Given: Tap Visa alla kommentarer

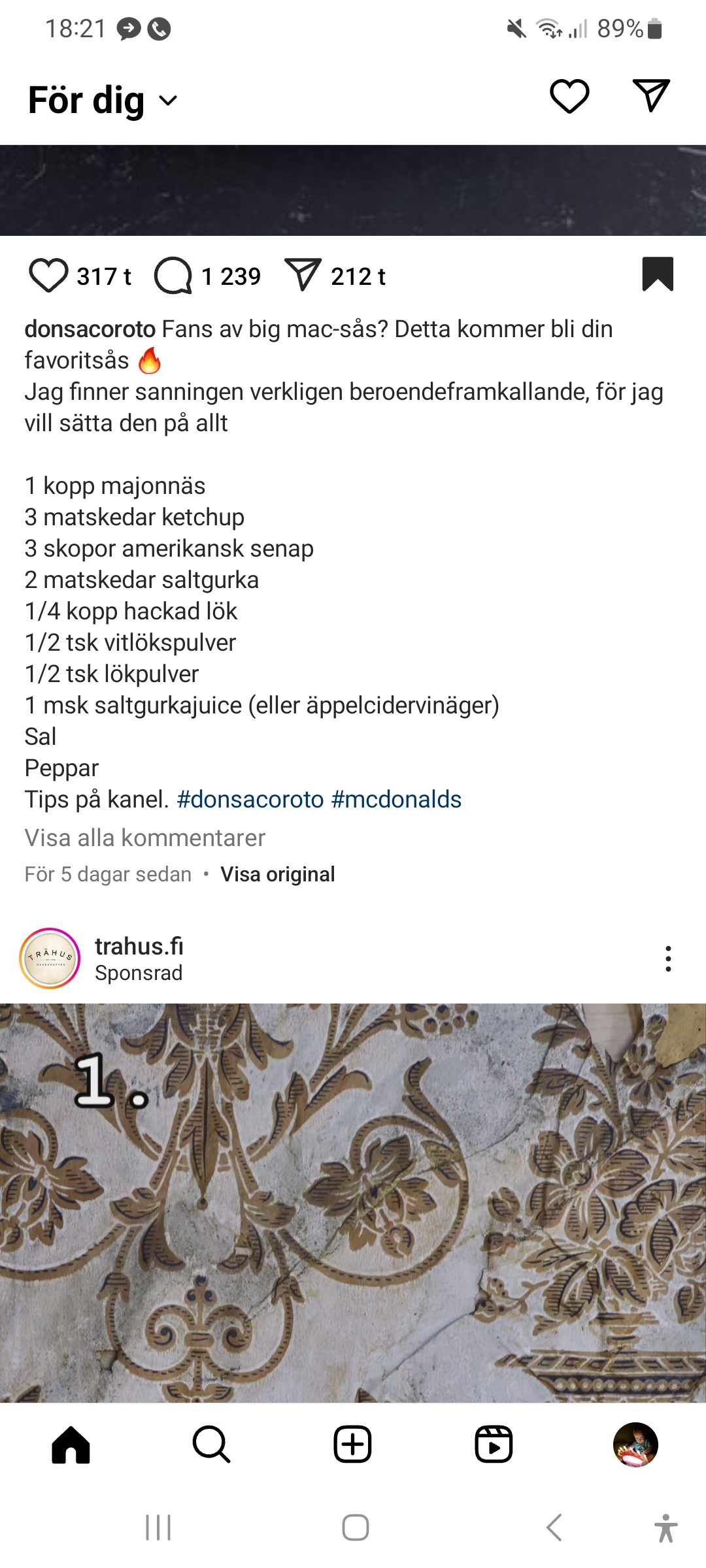Looking at the screenshot, I should [x=145, y=838].
